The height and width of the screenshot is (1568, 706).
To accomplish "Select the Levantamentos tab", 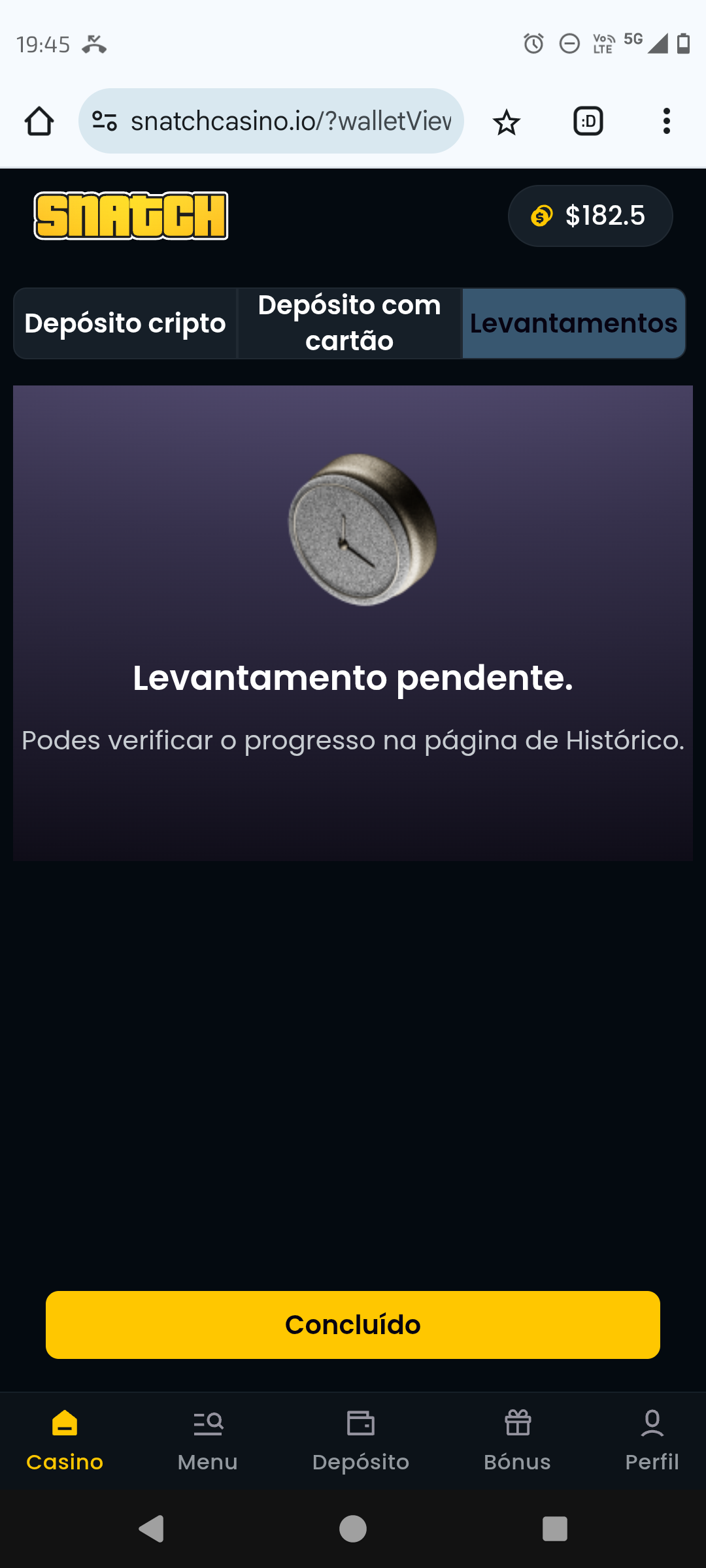I will (x=573, y=323).
